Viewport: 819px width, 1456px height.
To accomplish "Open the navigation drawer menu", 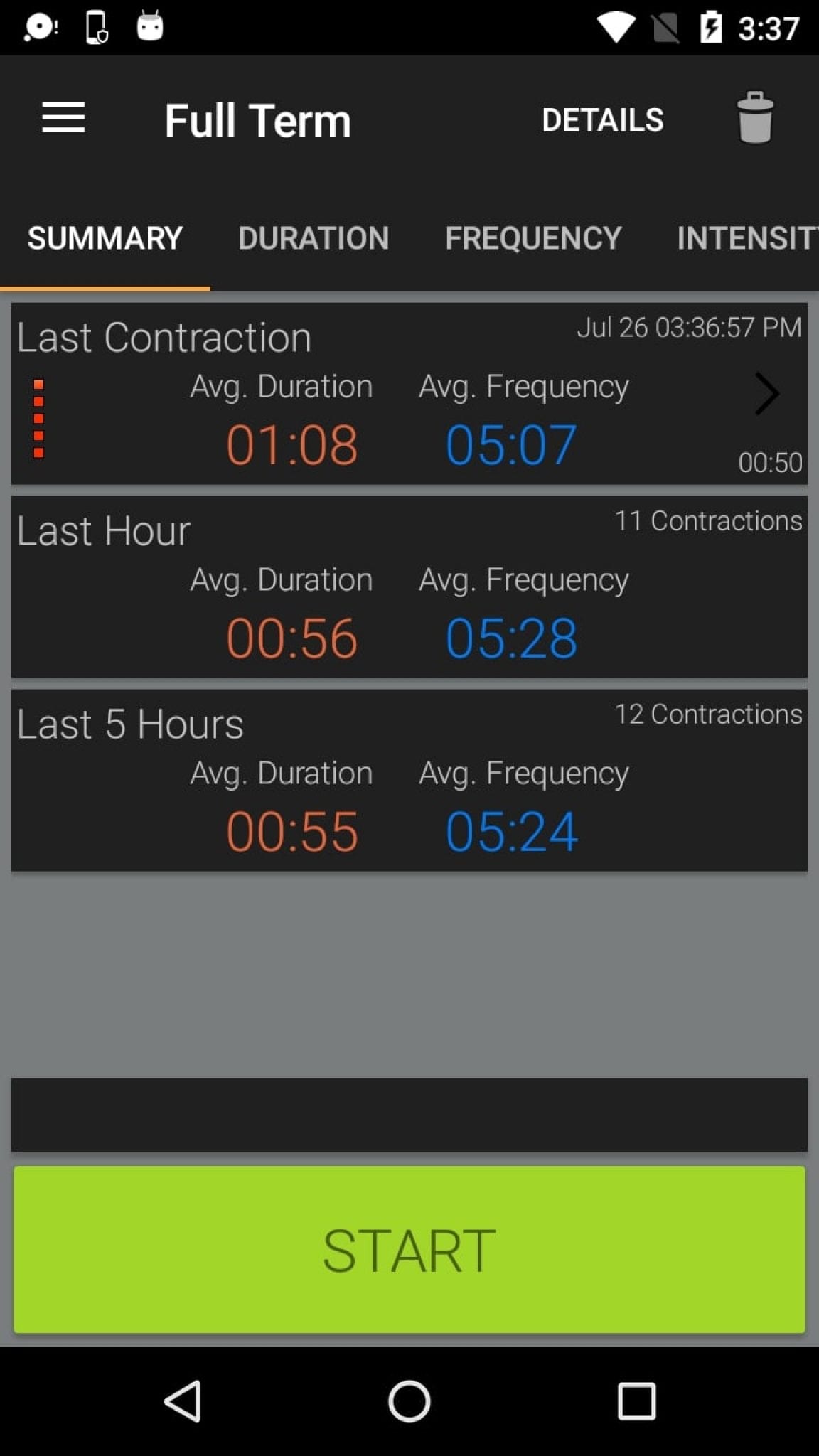I will [x=63, y=118].
